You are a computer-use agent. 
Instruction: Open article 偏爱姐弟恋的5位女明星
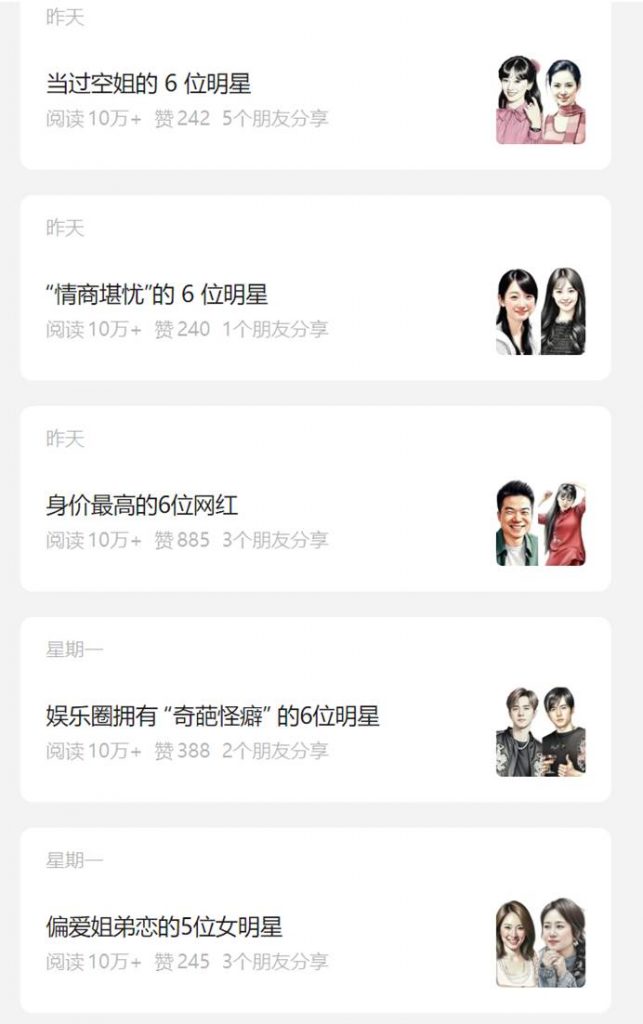click(x=164, y=927)
